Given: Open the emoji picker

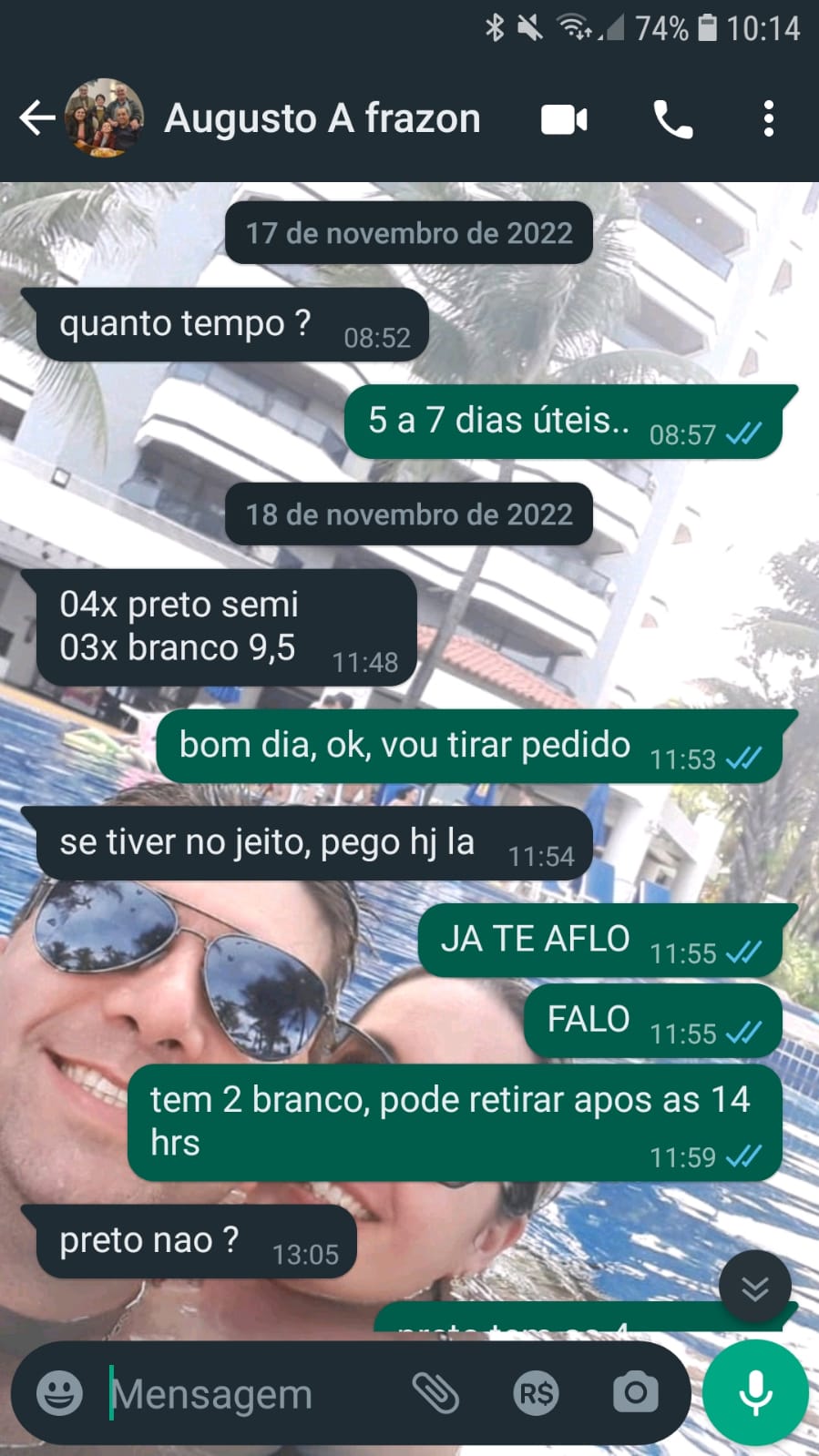Looking at the screenshot, I should tap(59, 1393).
